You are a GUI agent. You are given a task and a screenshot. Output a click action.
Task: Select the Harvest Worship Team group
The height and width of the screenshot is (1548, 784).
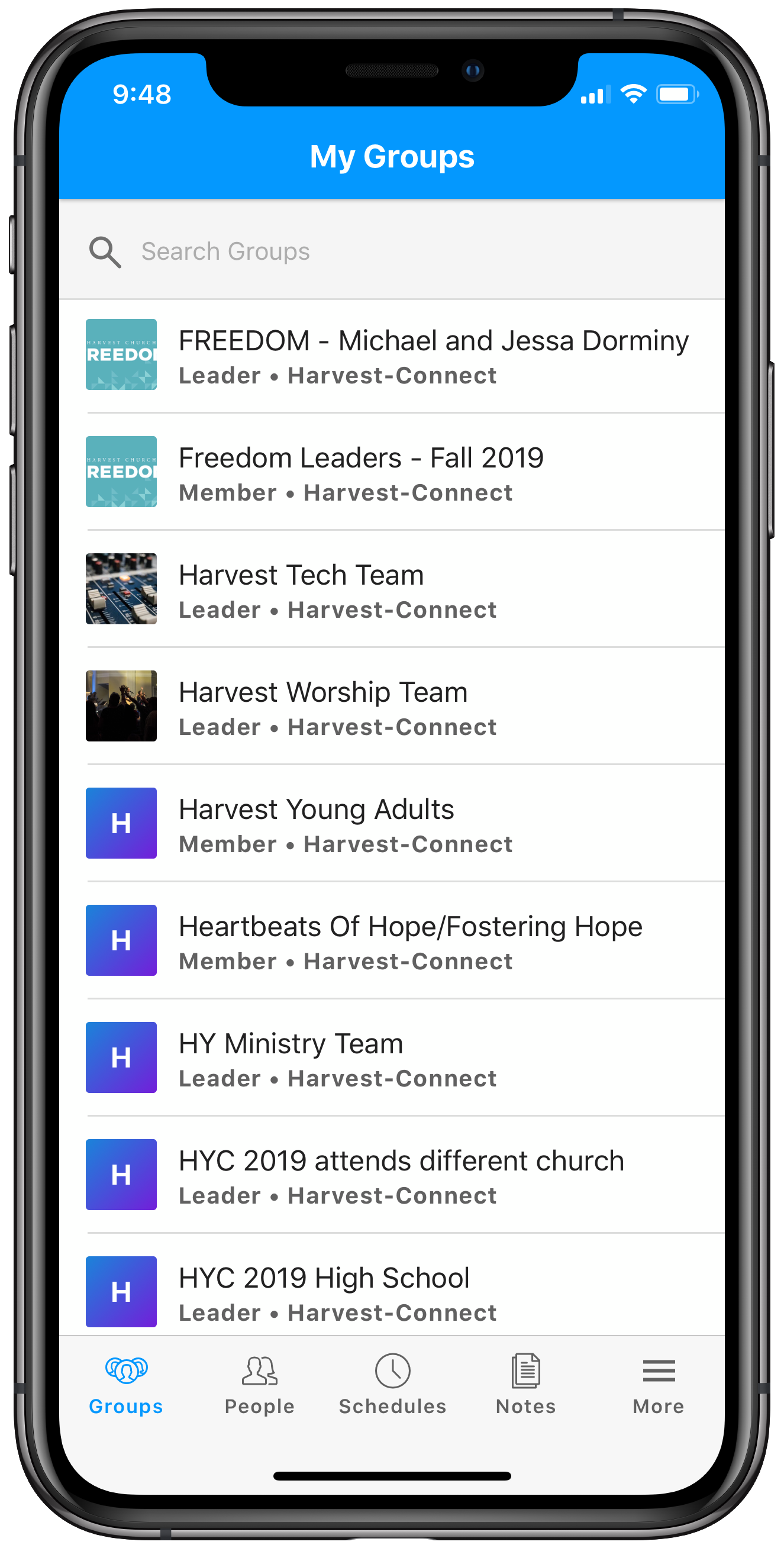[392, 707]
